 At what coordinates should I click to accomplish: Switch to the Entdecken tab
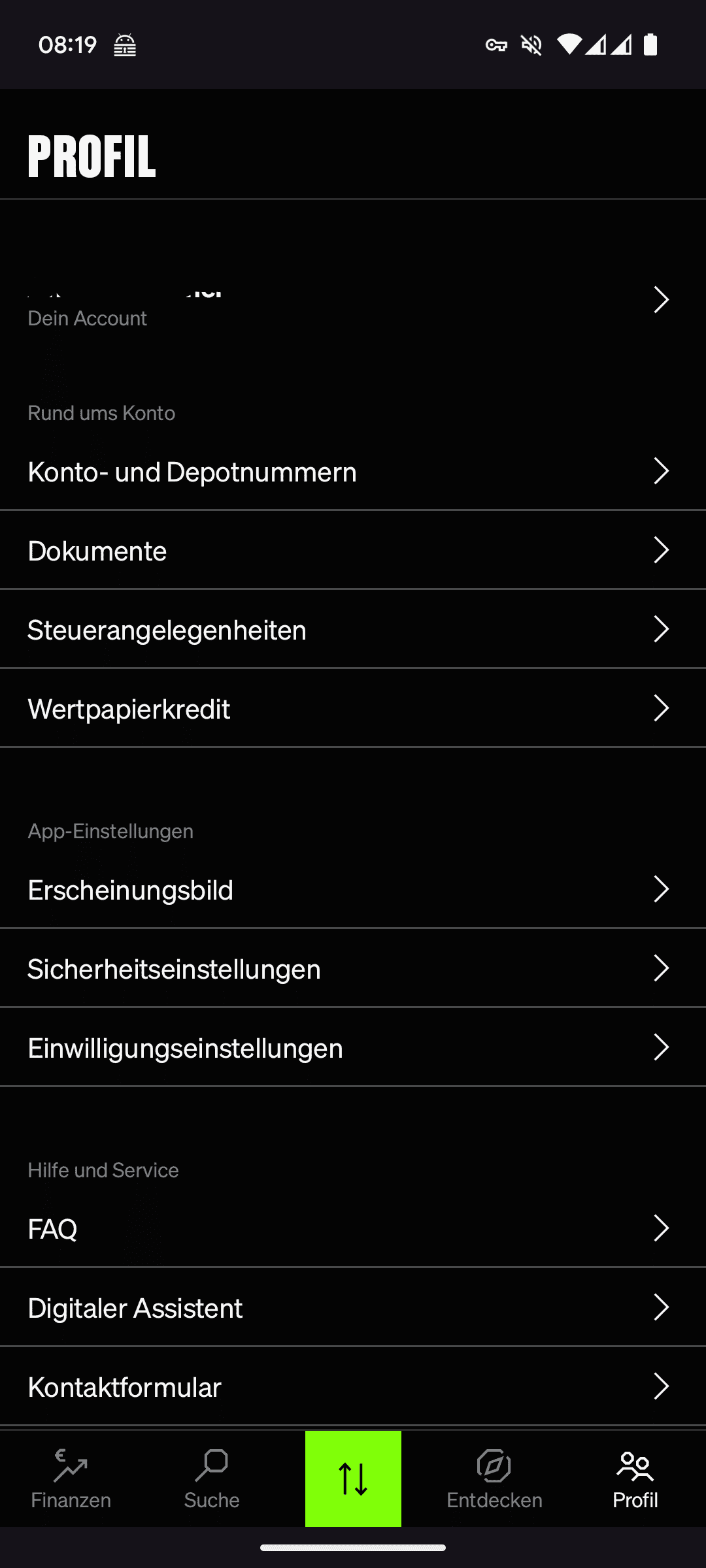coord(494,1478)
